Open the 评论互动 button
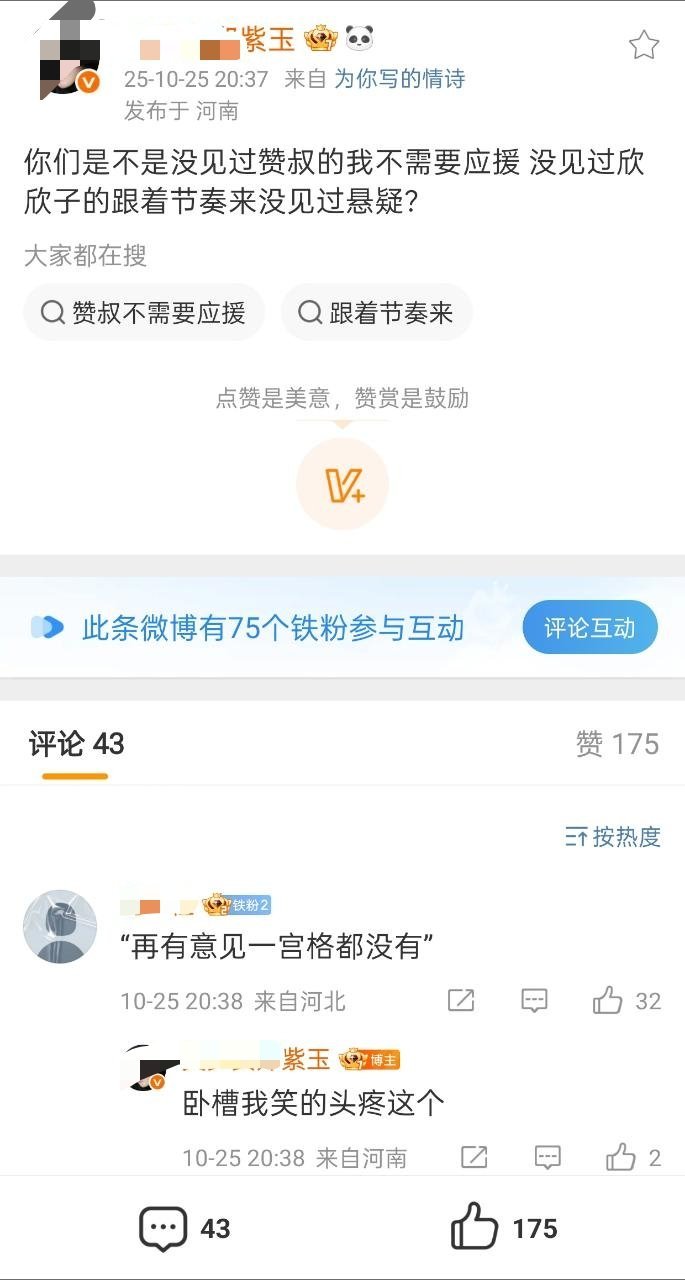The image size is (685, 1280). (x=589, y=628)
